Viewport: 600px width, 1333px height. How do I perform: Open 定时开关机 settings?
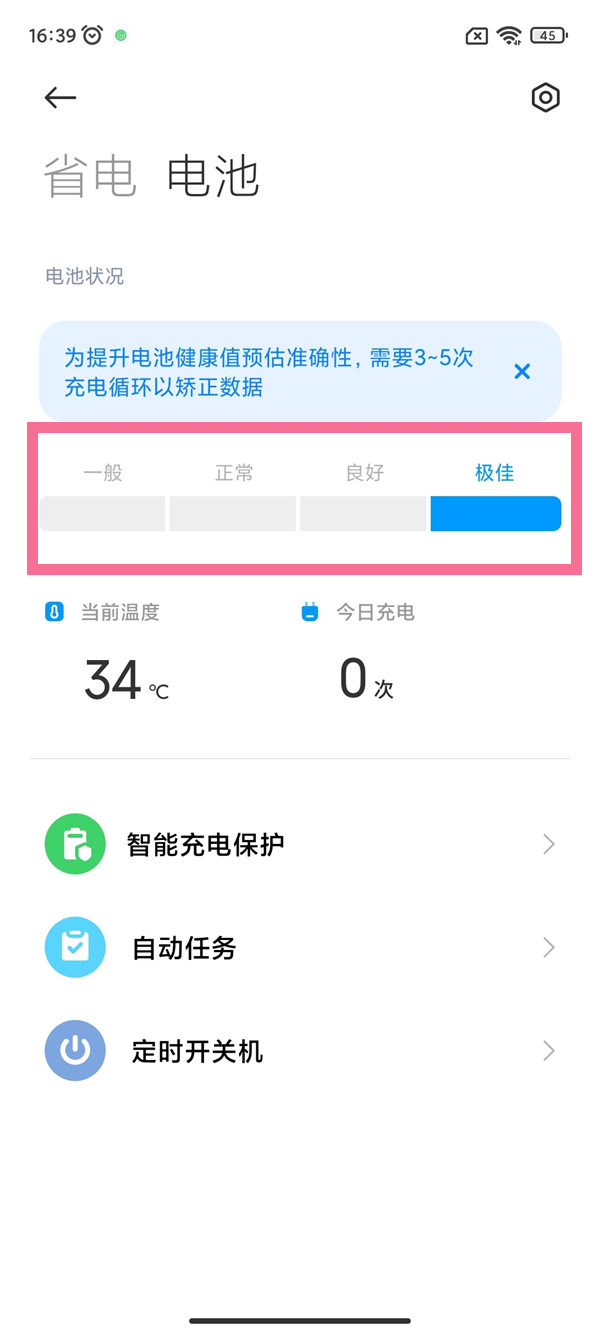click(x=300, y=1051)
